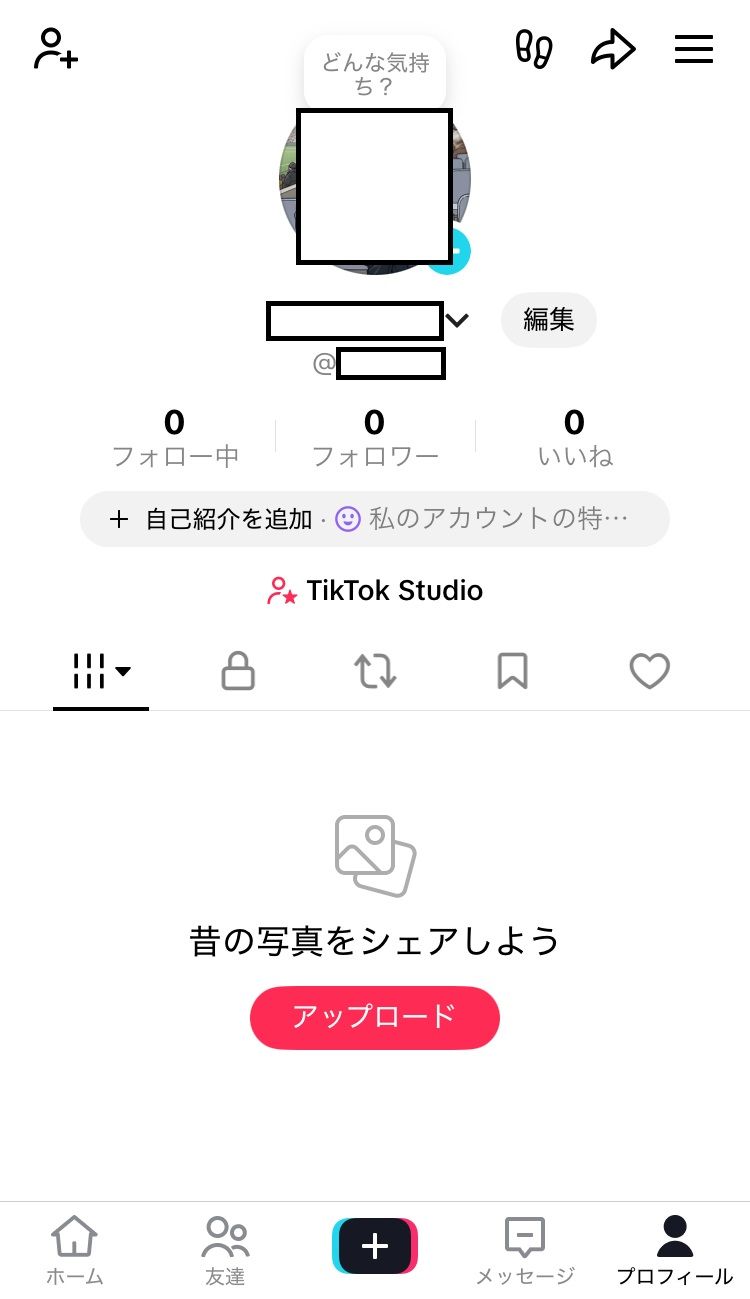Switch to the liked videos heart tab

coord(649,671)
